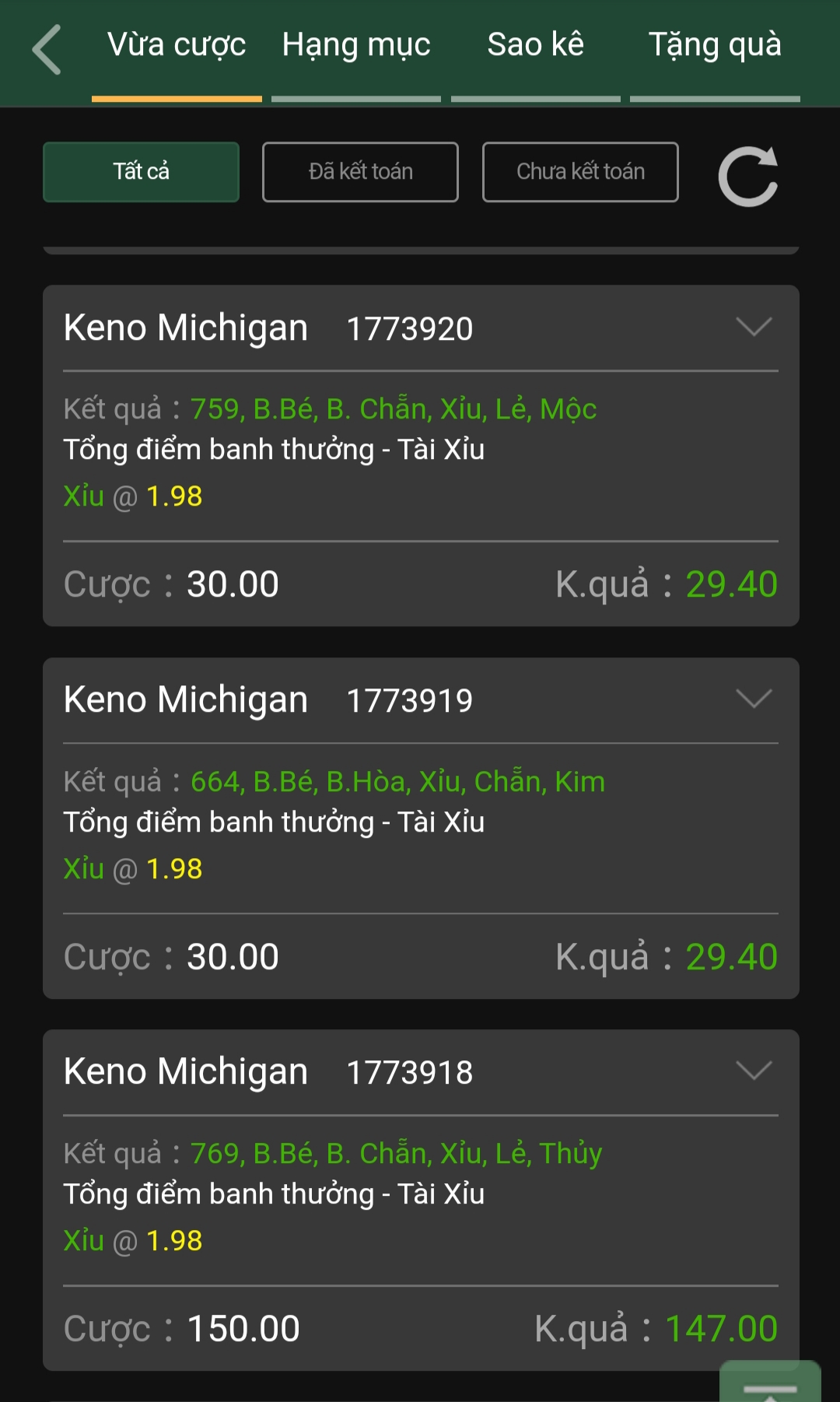Show only Chưa kết toán bets
The height and width of the screenshot is (1402, 840).
580,172
